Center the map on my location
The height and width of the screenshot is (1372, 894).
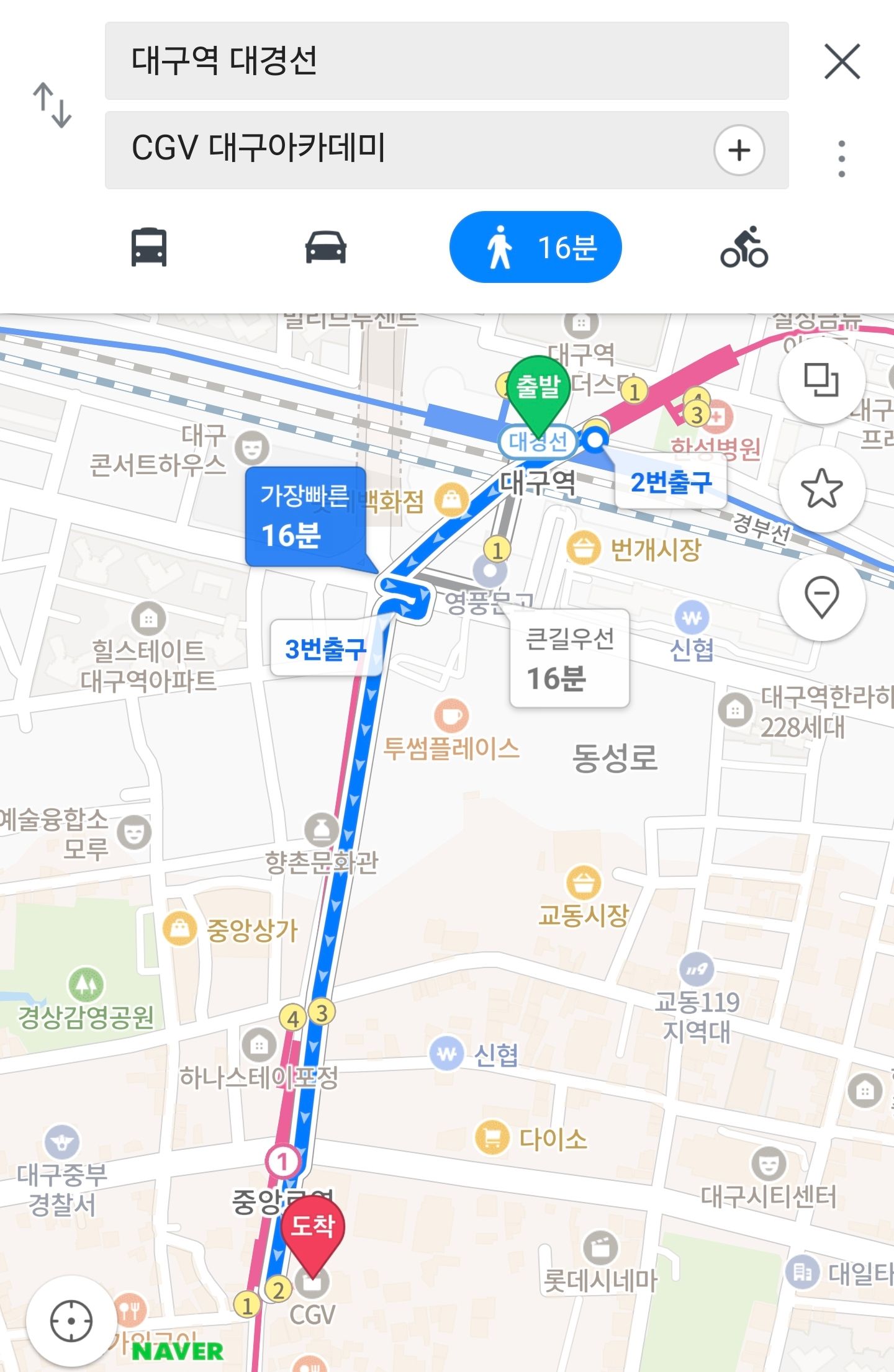pos(71,1321)
